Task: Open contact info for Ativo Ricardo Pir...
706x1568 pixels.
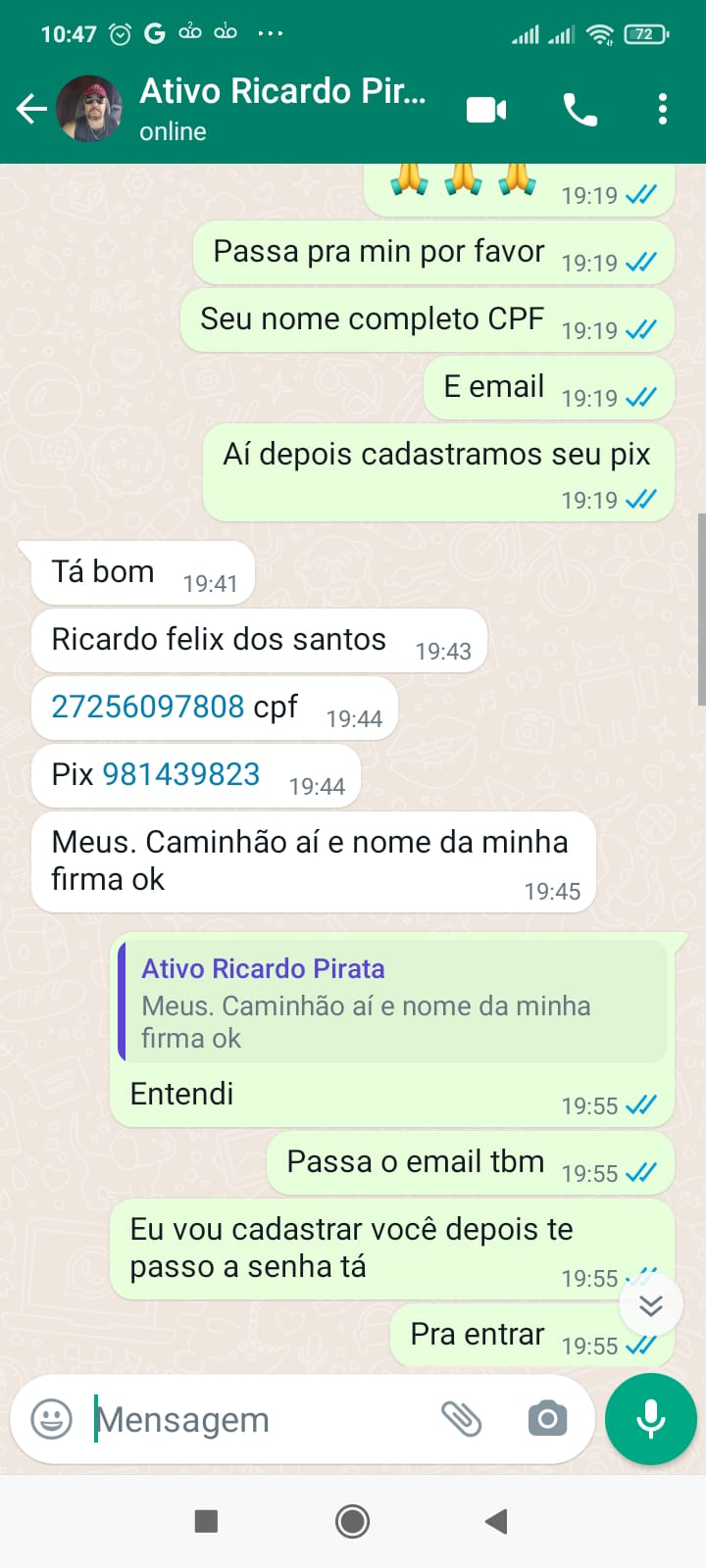Action: click(x=284, y=109)
